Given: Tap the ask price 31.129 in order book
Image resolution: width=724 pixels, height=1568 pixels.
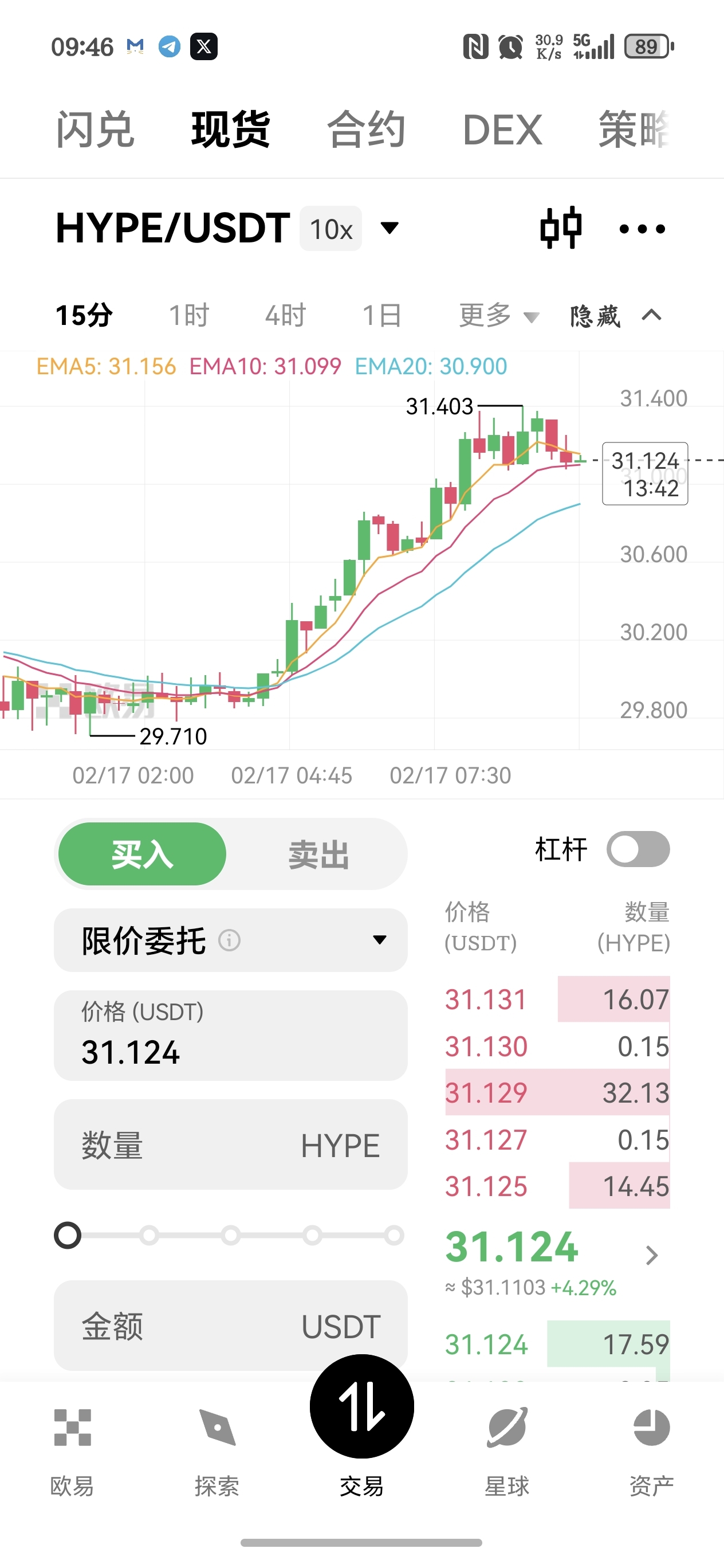Looking at the screenshot, I should pos(486,1092).
